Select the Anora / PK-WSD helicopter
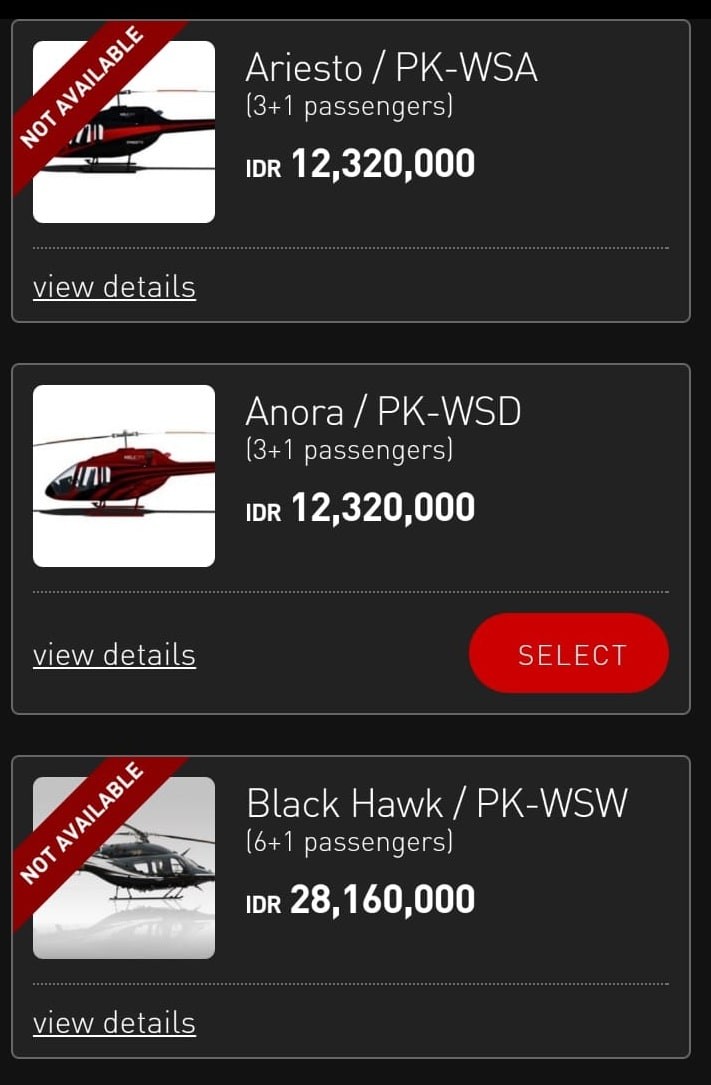 click(x=568, y=654)
